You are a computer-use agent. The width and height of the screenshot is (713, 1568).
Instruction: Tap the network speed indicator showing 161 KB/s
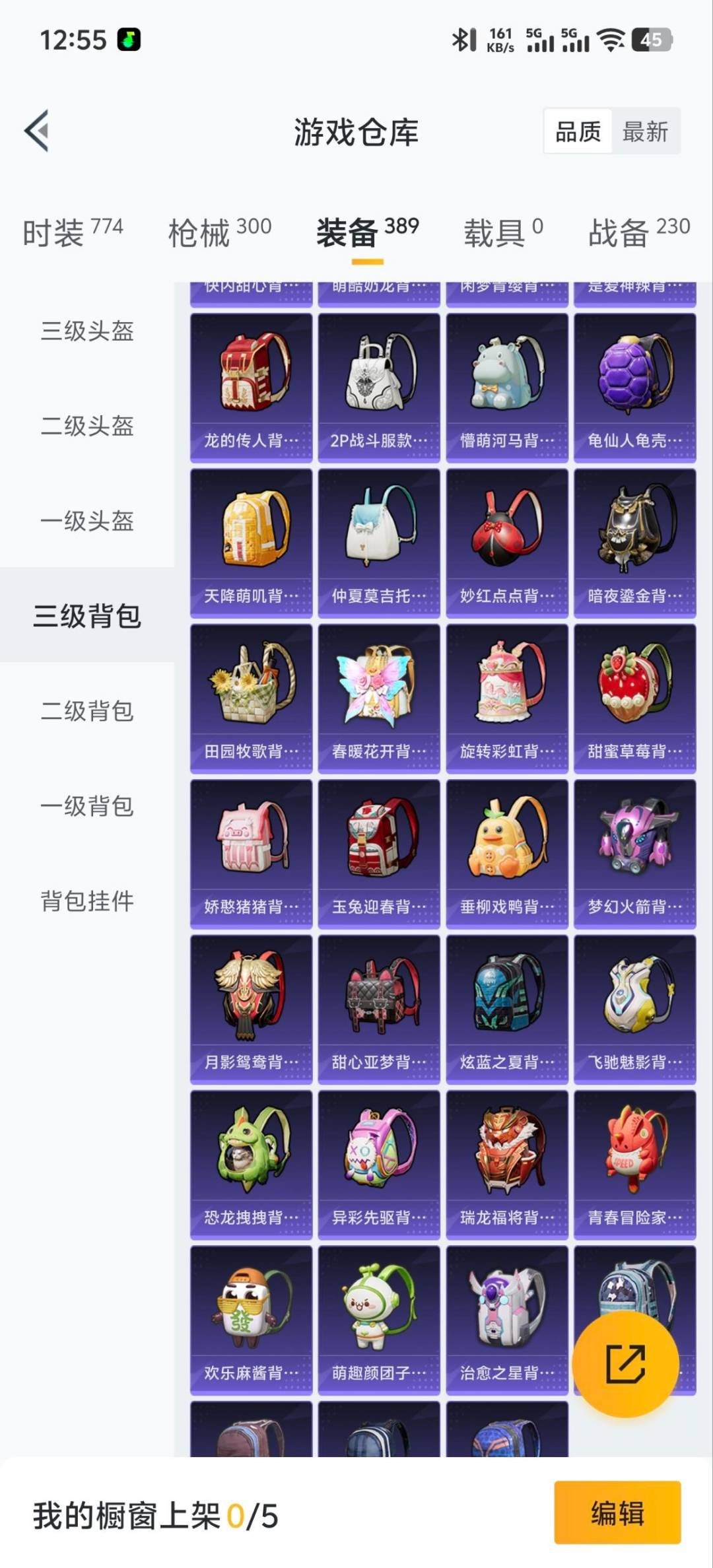pyautogui.click(x=500, y=40)
